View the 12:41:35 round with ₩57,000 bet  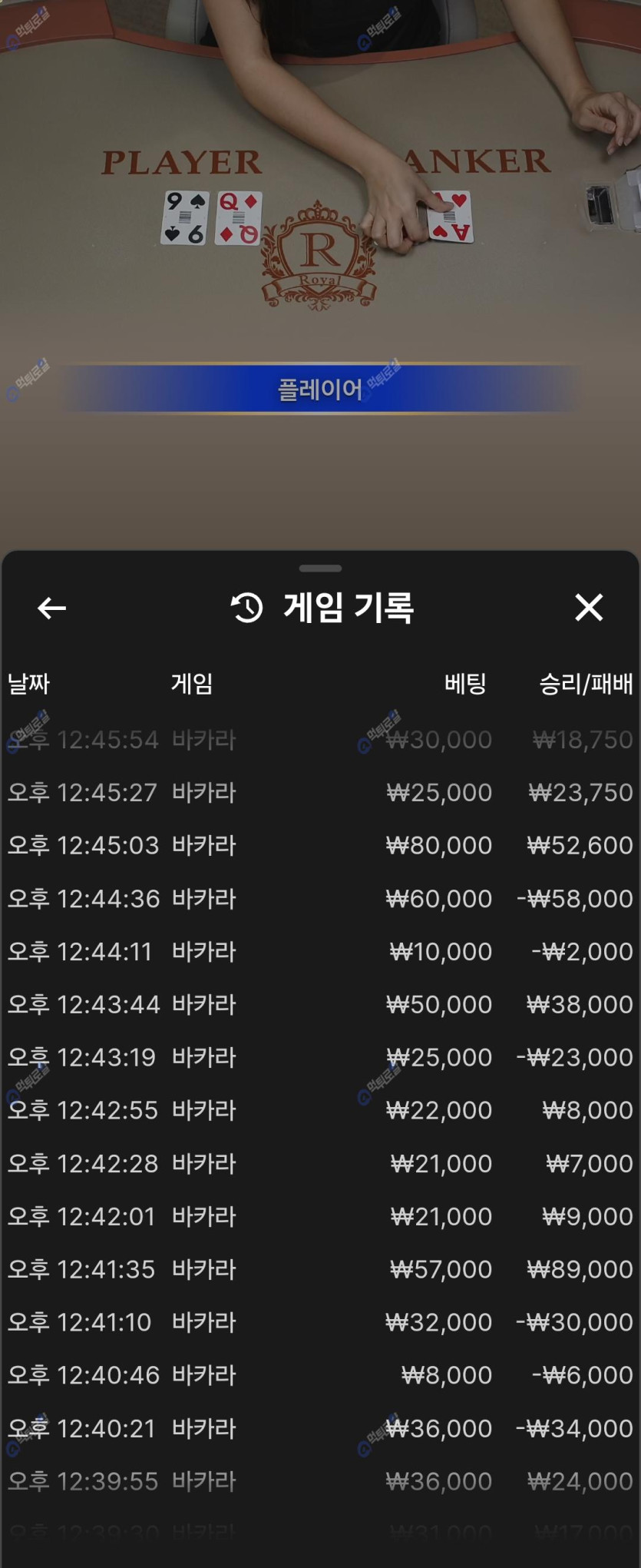[320, 1269]
